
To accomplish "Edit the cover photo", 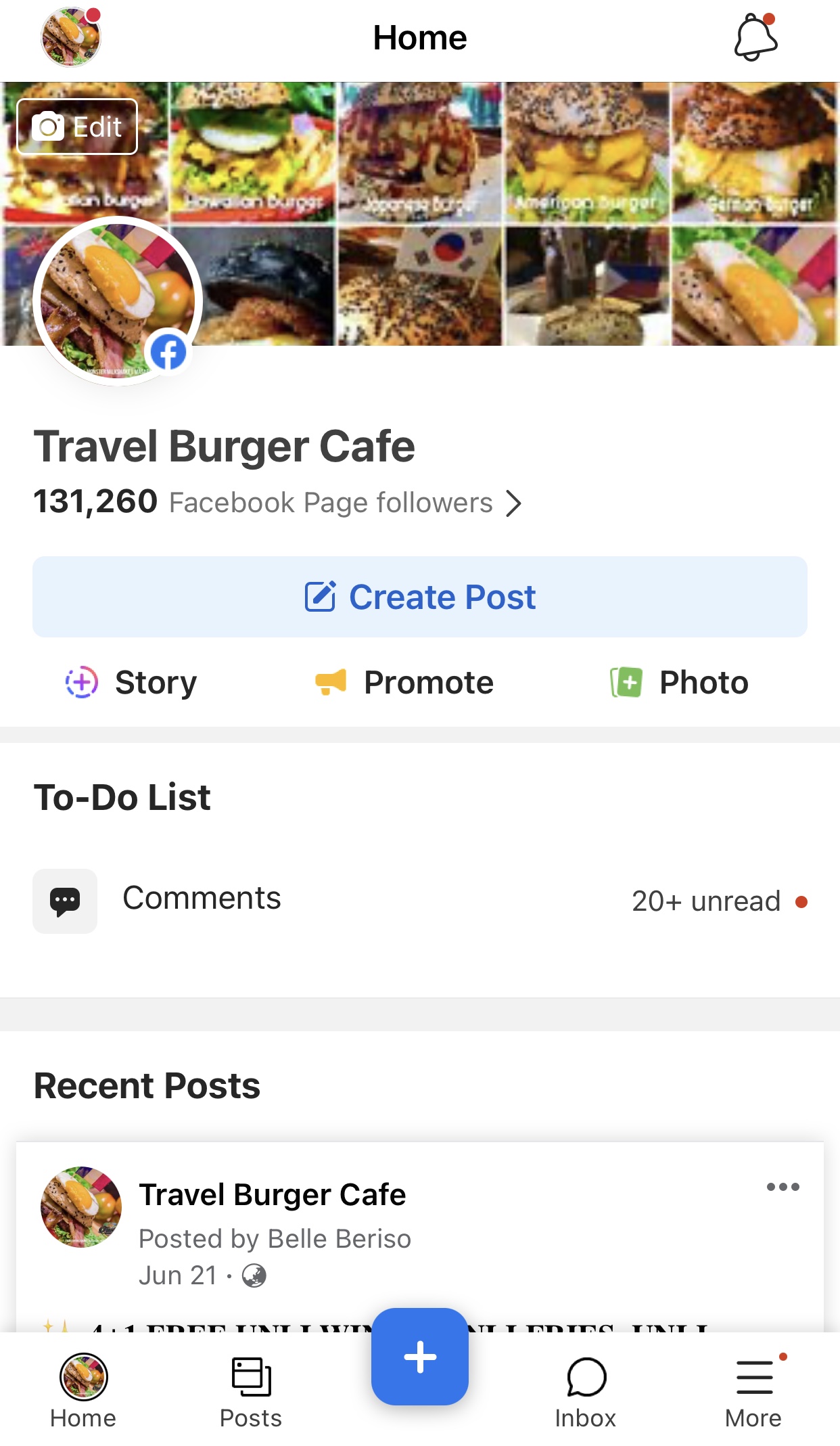I will coord(77,127).
